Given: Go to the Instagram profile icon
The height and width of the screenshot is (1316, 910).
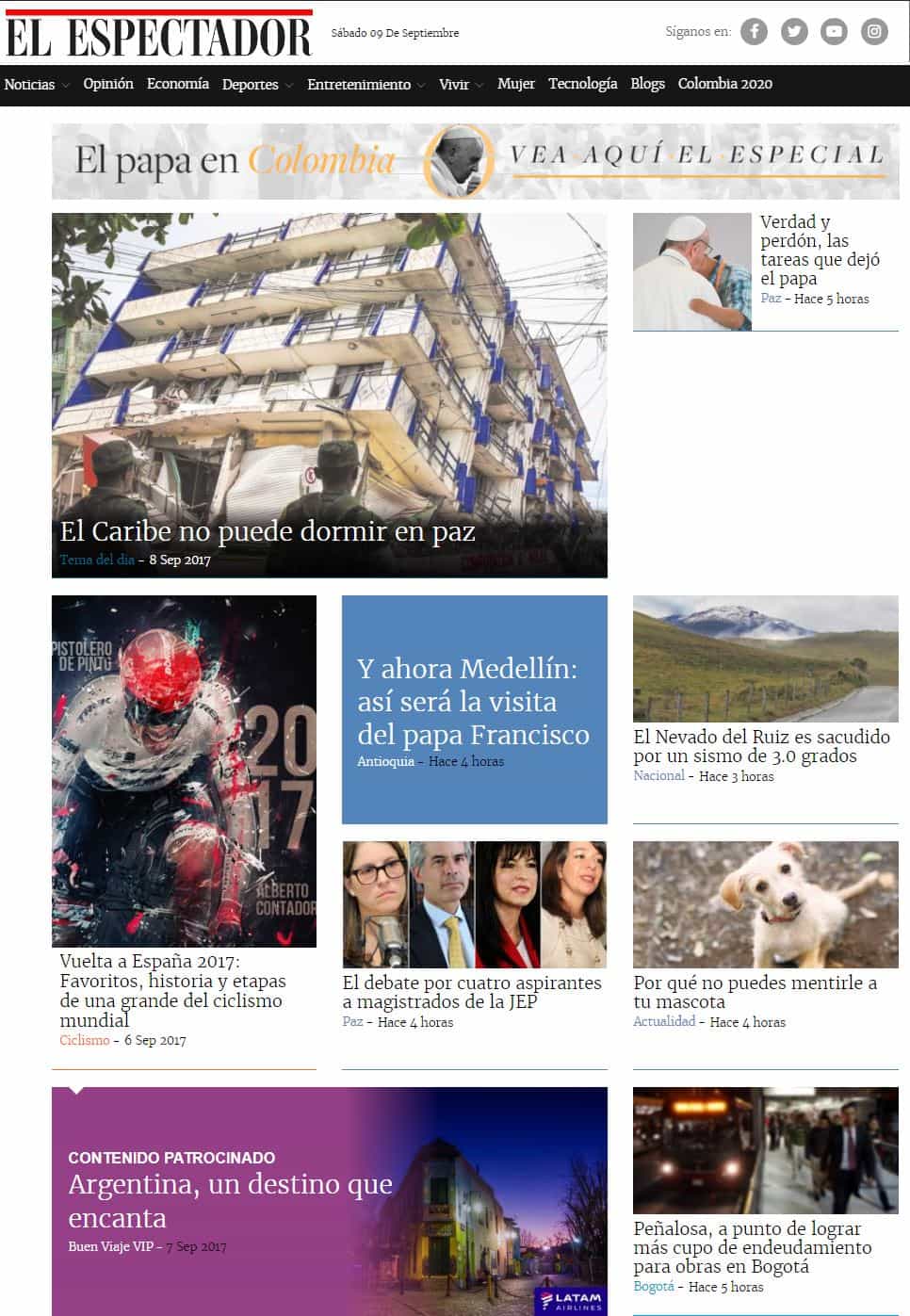Looking at the screenshot, I should coord(874,32).
